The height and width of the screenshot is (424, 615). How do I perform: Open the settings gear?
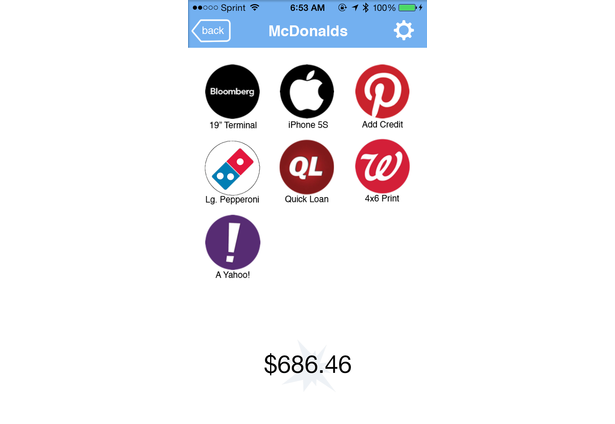point(403,31)
